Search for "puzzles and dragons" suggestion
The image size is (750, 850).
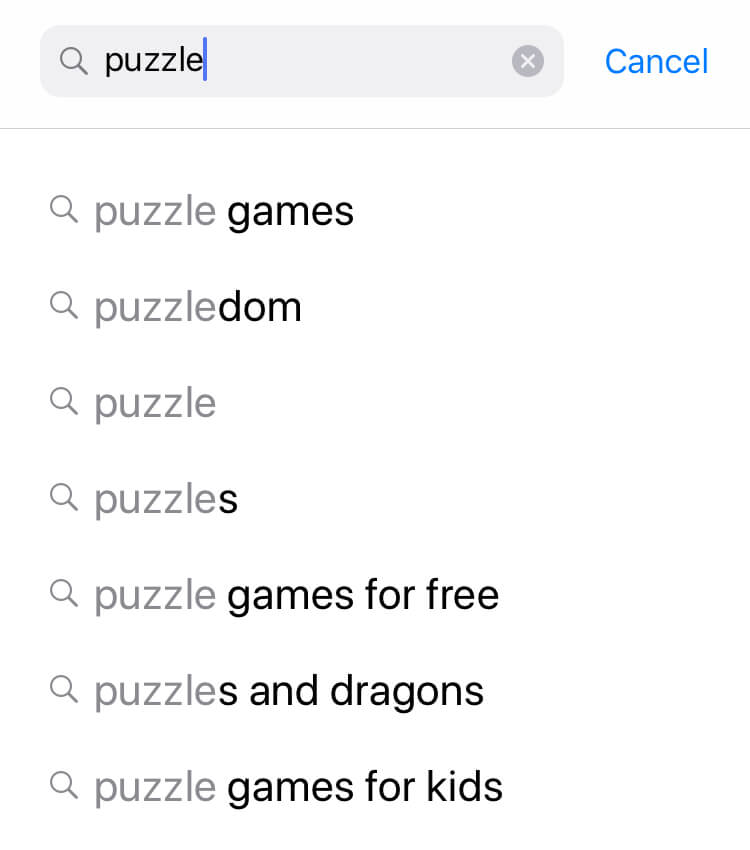288,692
